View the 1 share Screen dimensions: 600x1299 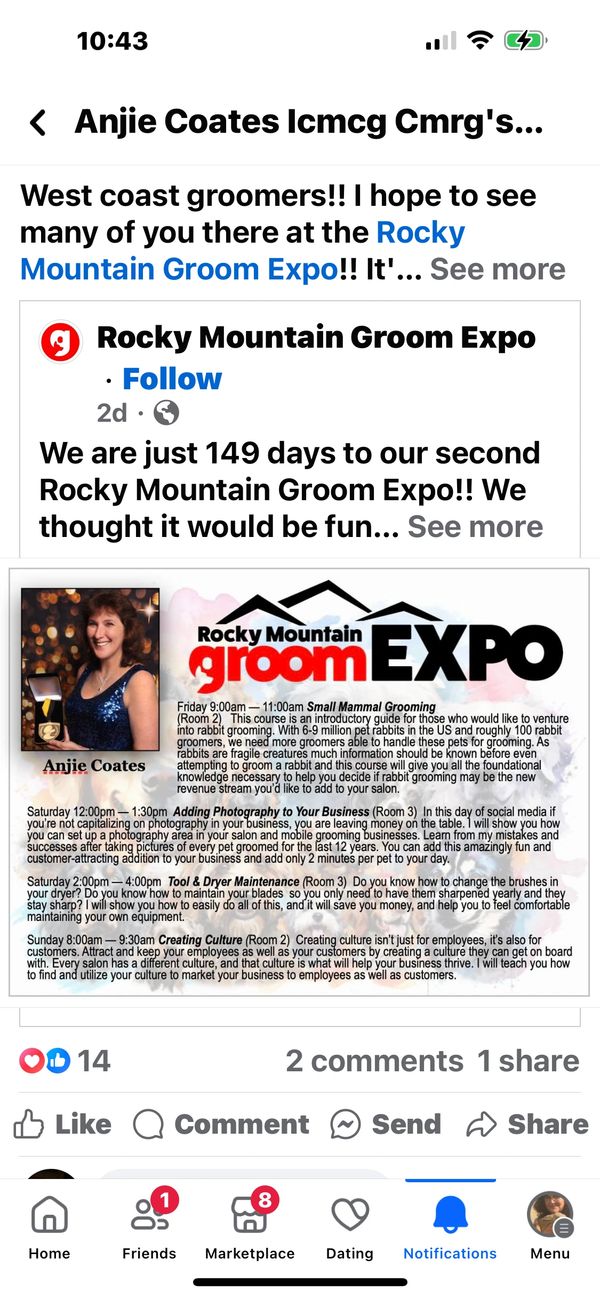pyautogui.click(x=528, y=1060)
